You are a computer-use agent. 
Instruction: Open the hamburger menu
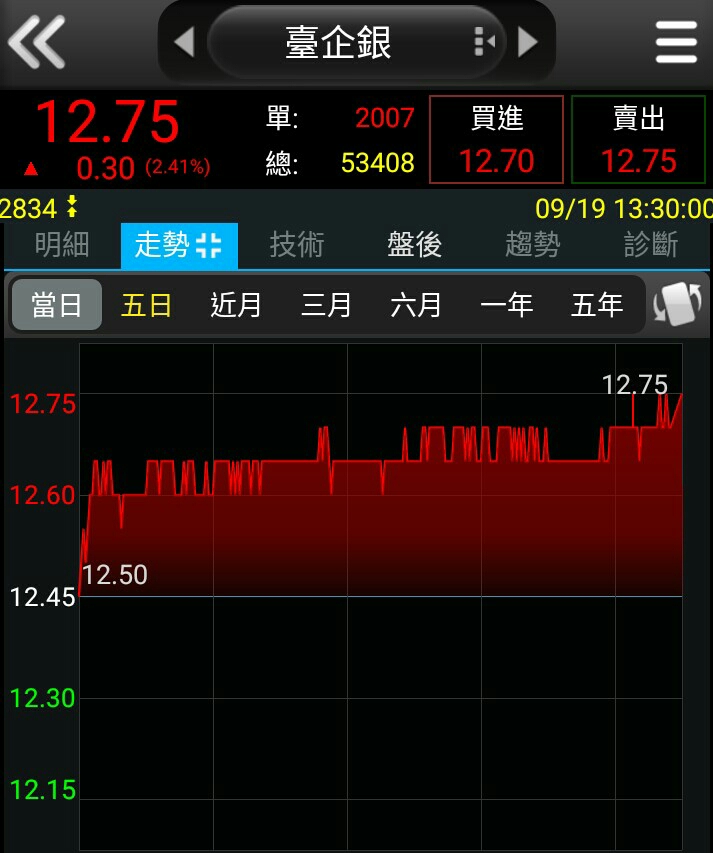click(676, 42)
